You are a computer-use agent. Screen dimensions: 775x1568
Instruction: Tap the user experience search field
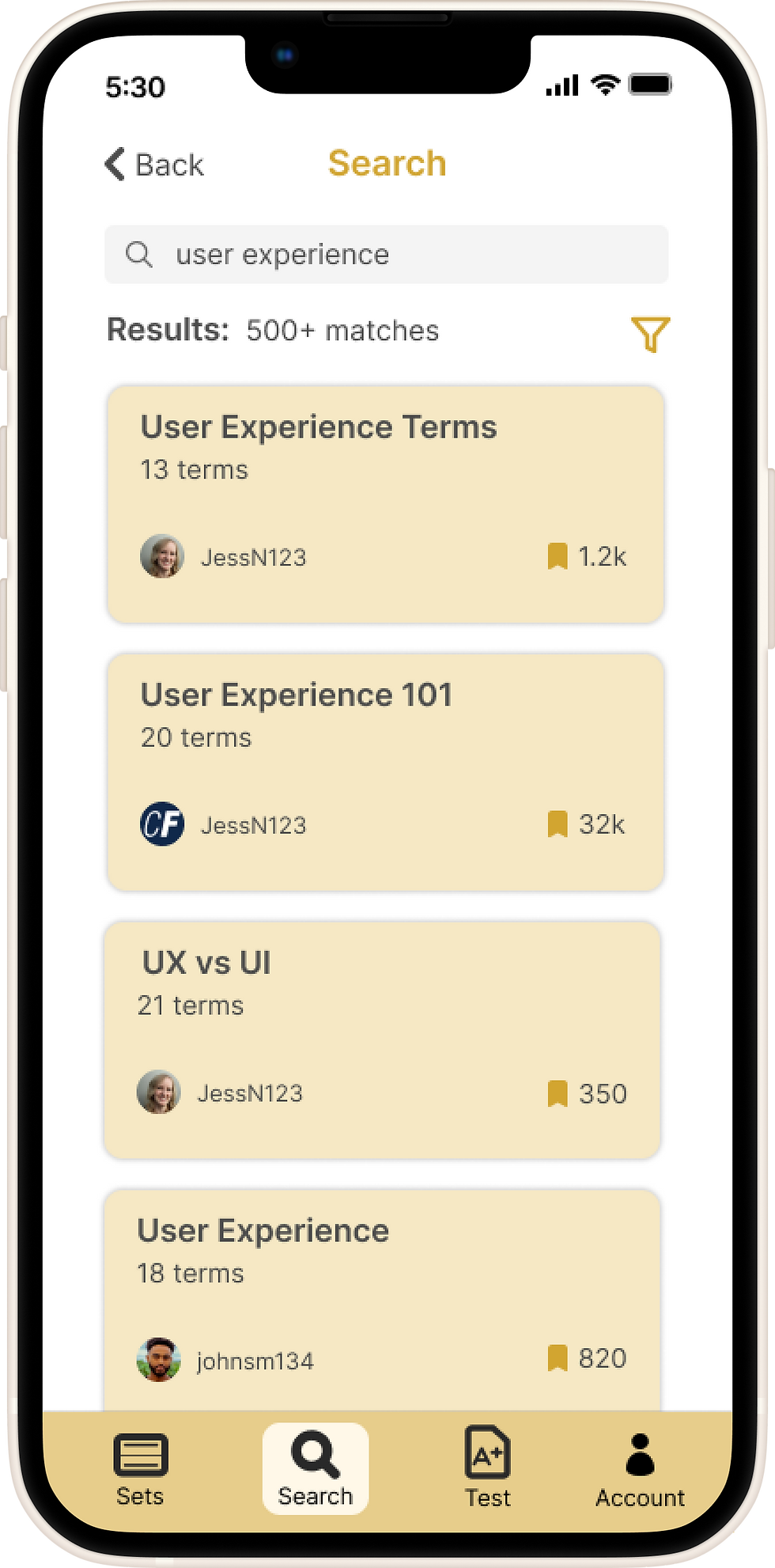(x=386, y=255)
